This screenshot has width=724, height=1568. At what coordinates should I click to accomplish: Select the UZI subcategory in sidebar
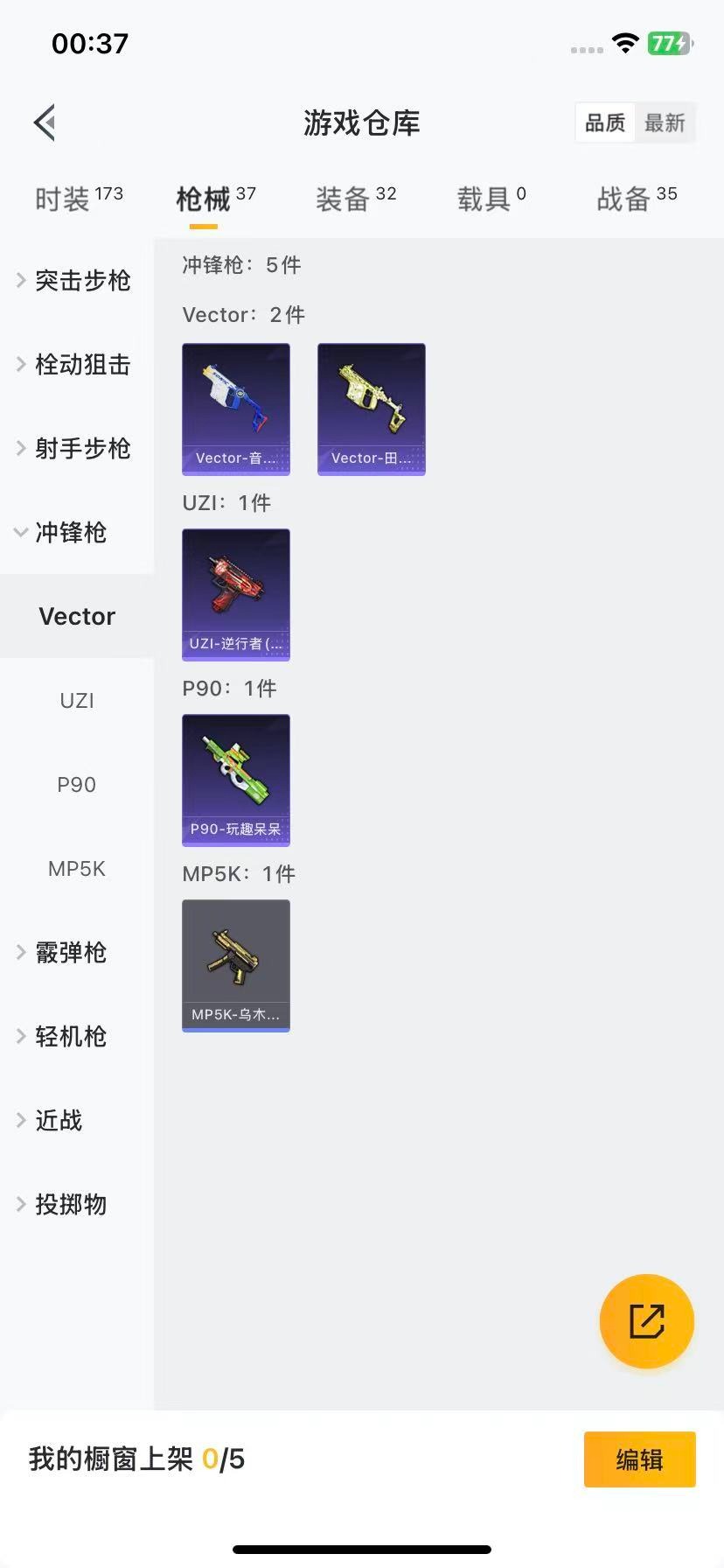tap(76, 700)
